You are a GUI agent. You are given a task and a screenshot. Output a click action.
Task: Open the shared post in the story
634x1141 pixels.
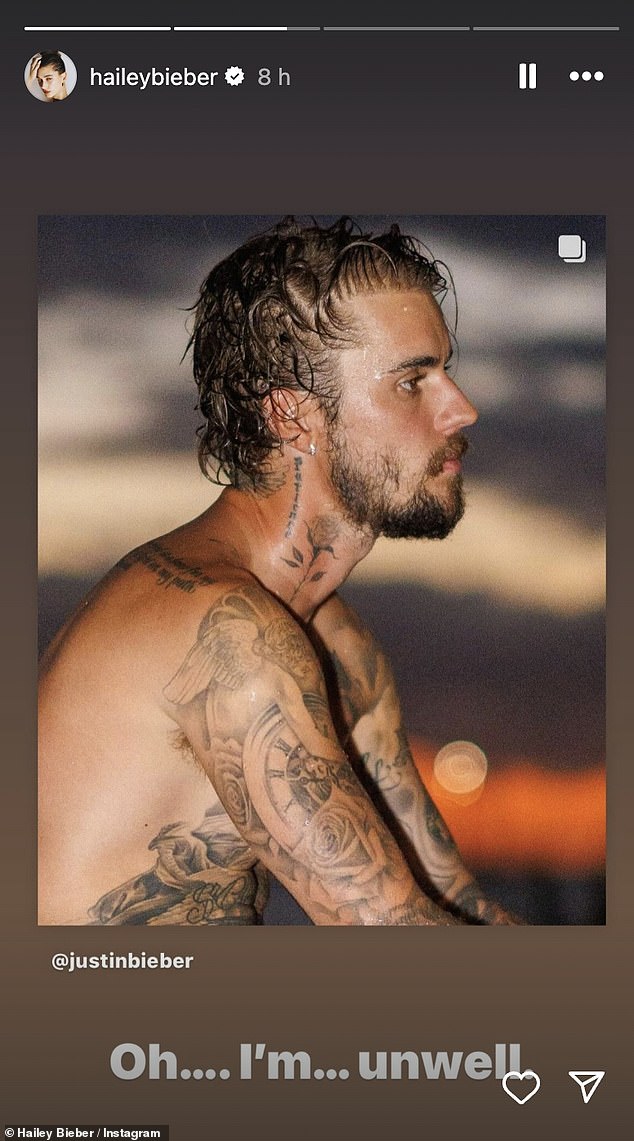point(321,570)
